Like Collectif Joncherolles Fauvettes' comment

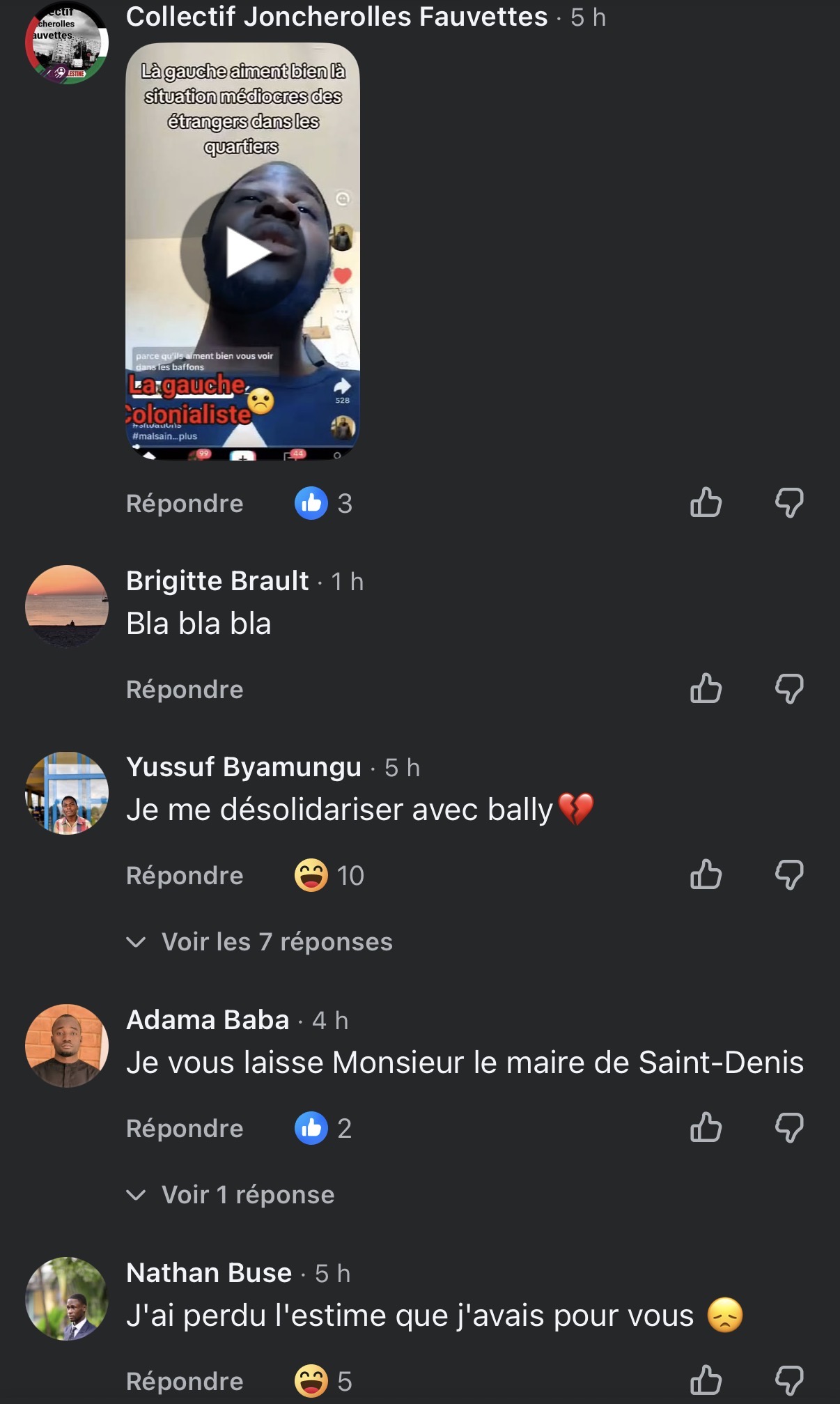point(706,502)
